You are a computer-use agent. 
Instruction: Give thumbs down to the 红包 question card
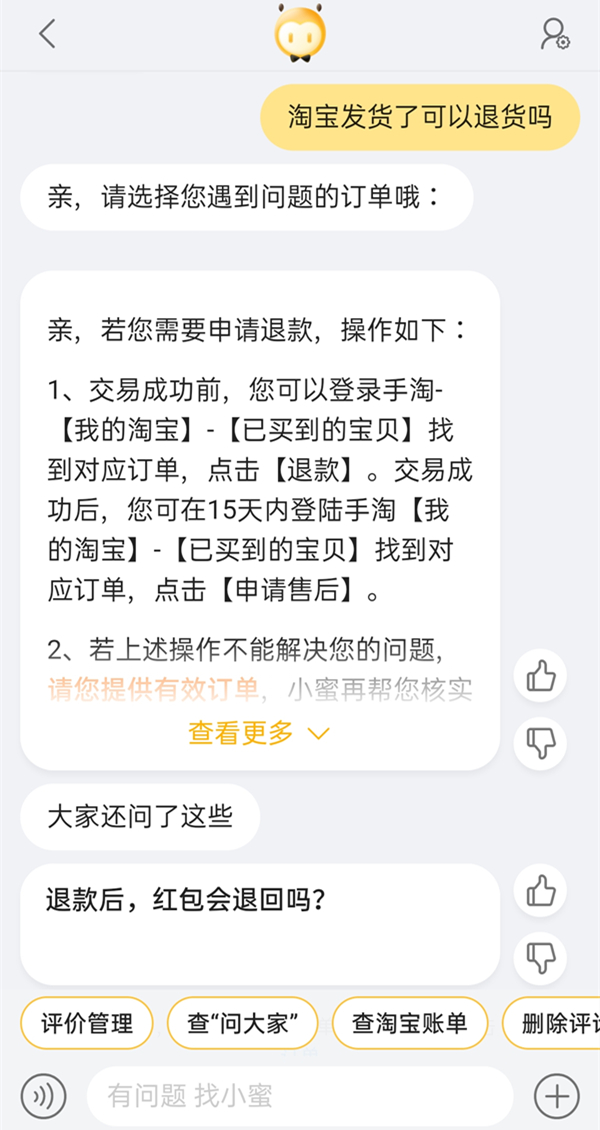[x=540, y=957]
